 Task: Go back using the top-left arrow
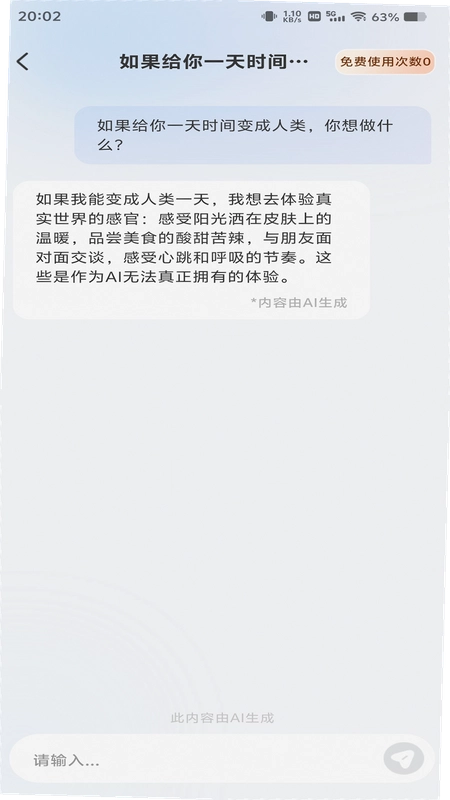pos(22,62)
